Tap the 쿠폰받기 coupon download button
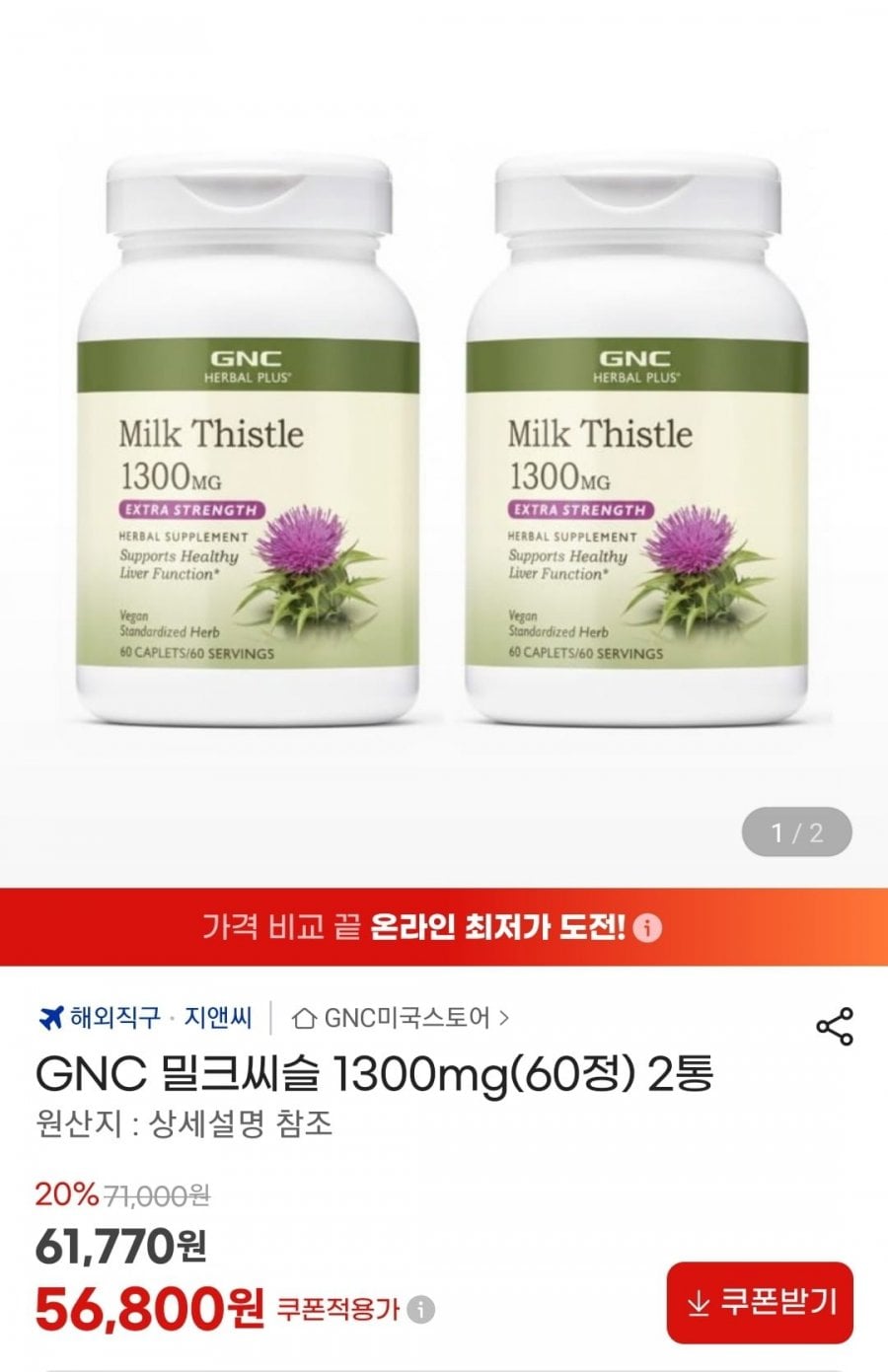 click(760, 1303)
